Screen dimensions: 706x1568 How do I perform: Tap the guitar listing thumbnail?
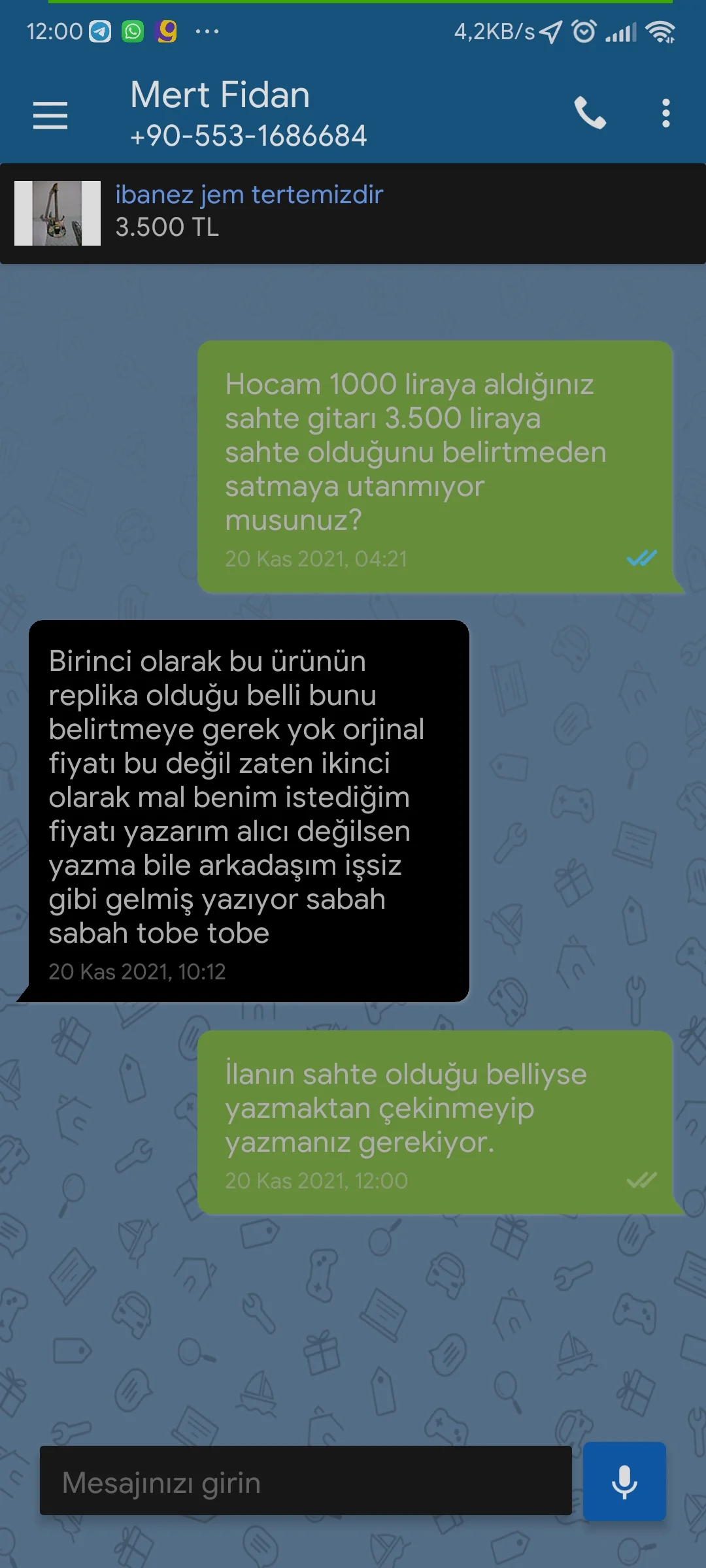[58, 213]
